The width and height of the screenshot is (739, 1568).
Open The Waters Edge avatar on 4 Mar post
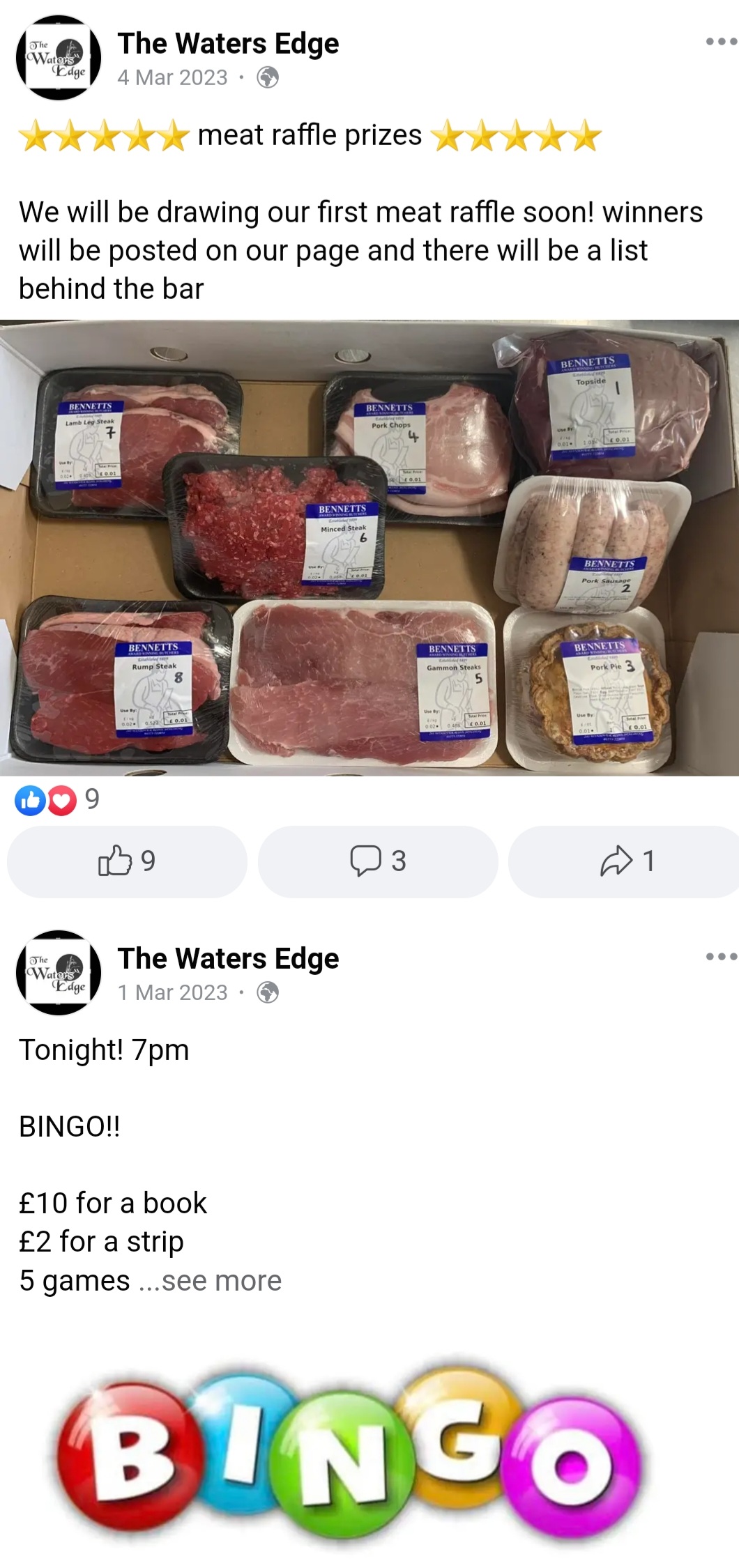[x=59, y=59]
